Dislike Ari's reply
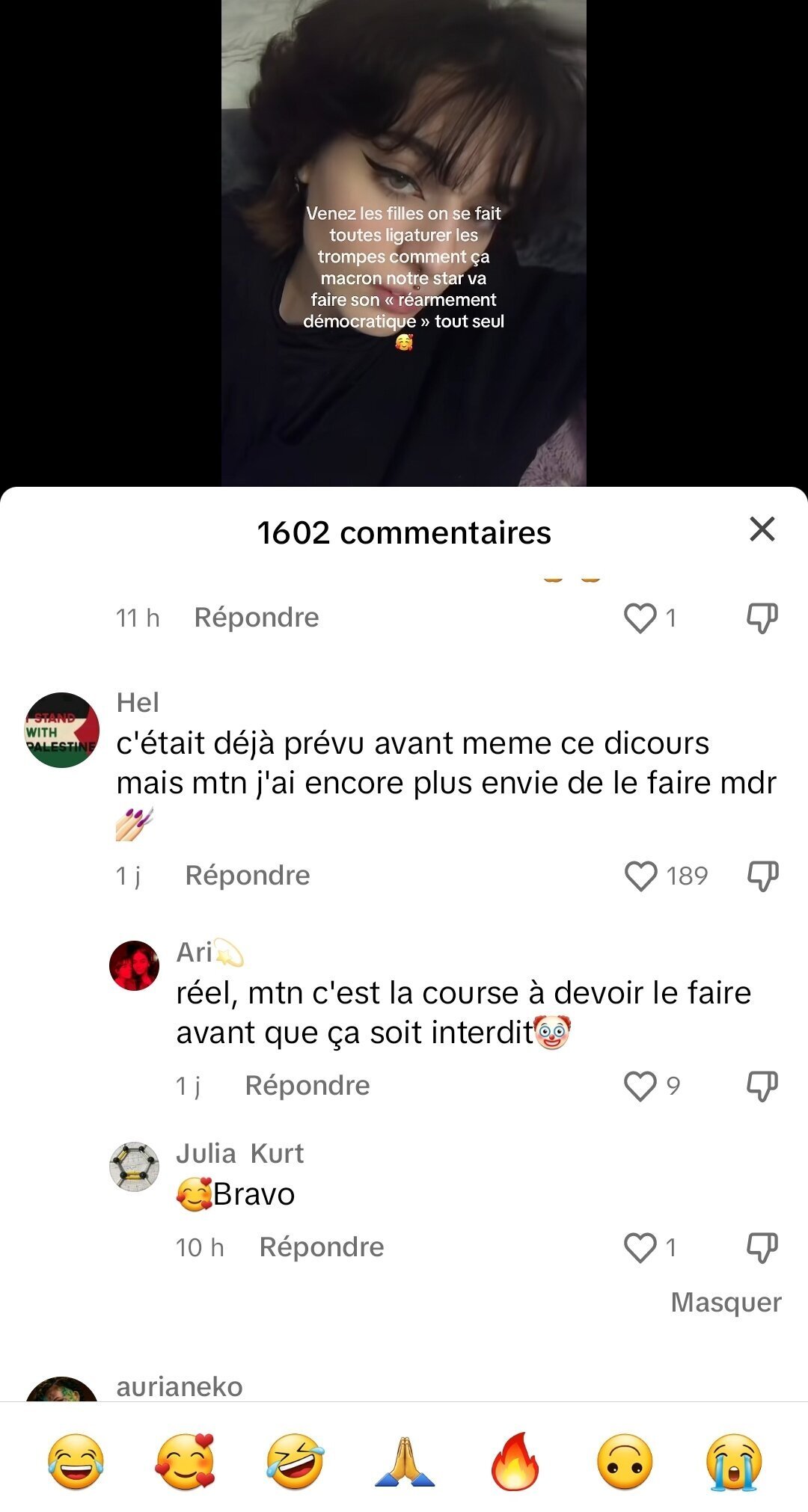This screenshot has height=1512, width=808. point(762,1086)
